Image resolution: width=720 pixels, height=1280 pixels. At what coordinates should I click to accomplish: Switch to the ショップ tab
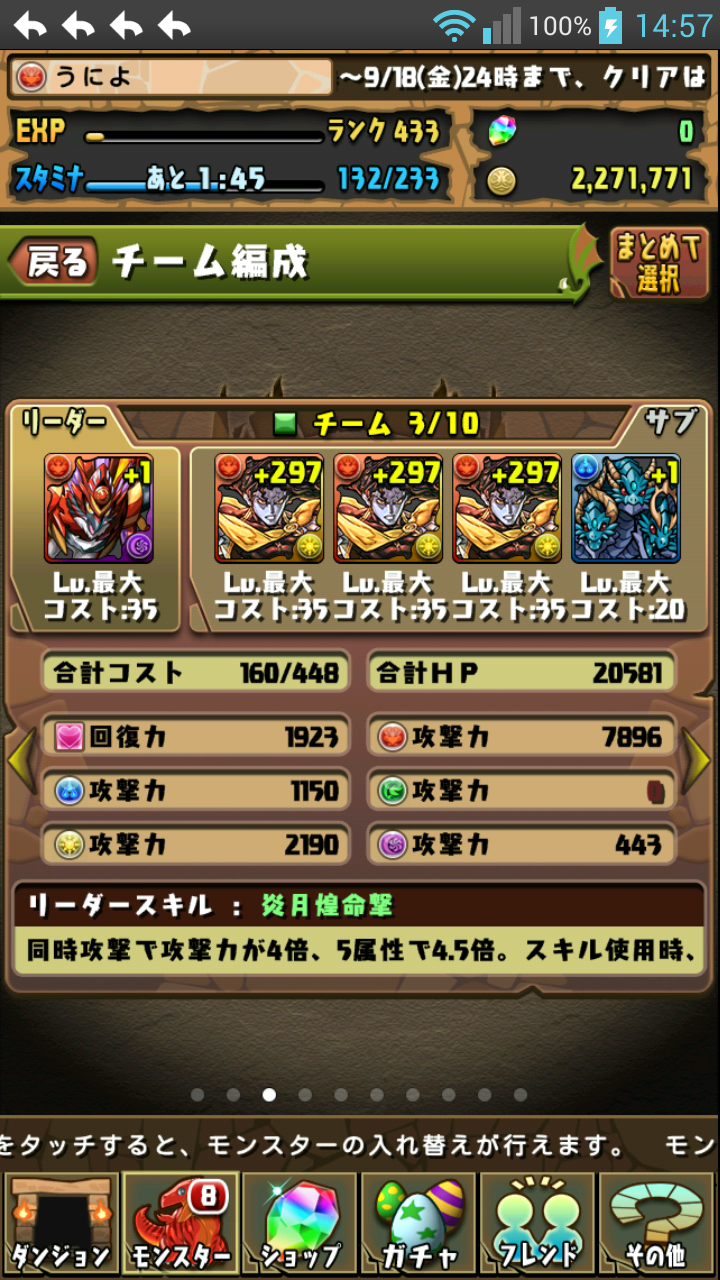pyautogui.click(x=299, y=1224)
